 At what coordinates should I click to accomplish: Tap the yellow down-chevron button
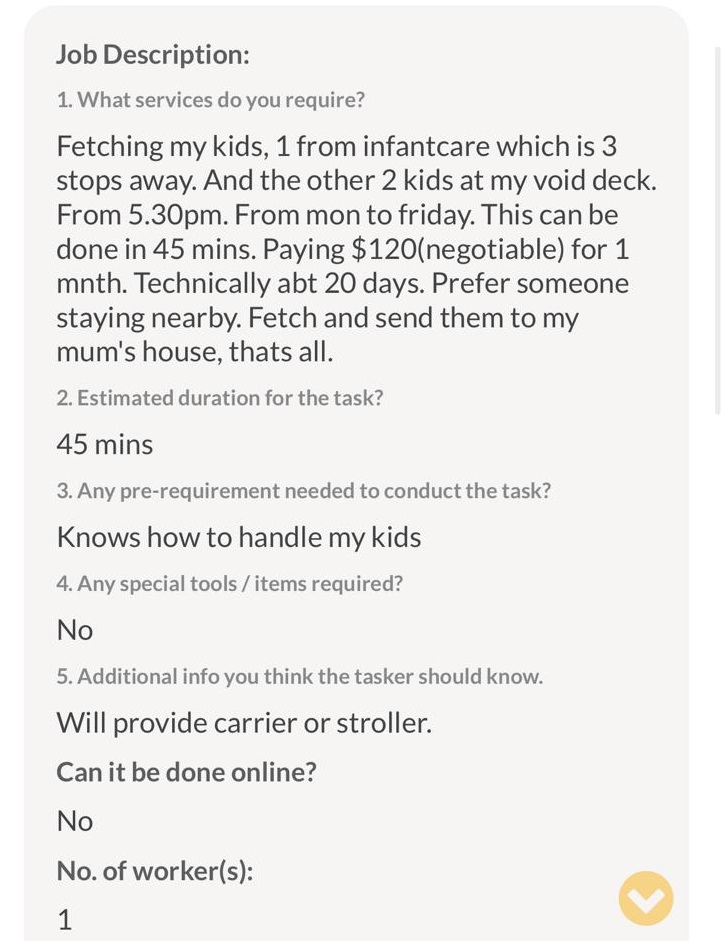(x=645, y=898)
